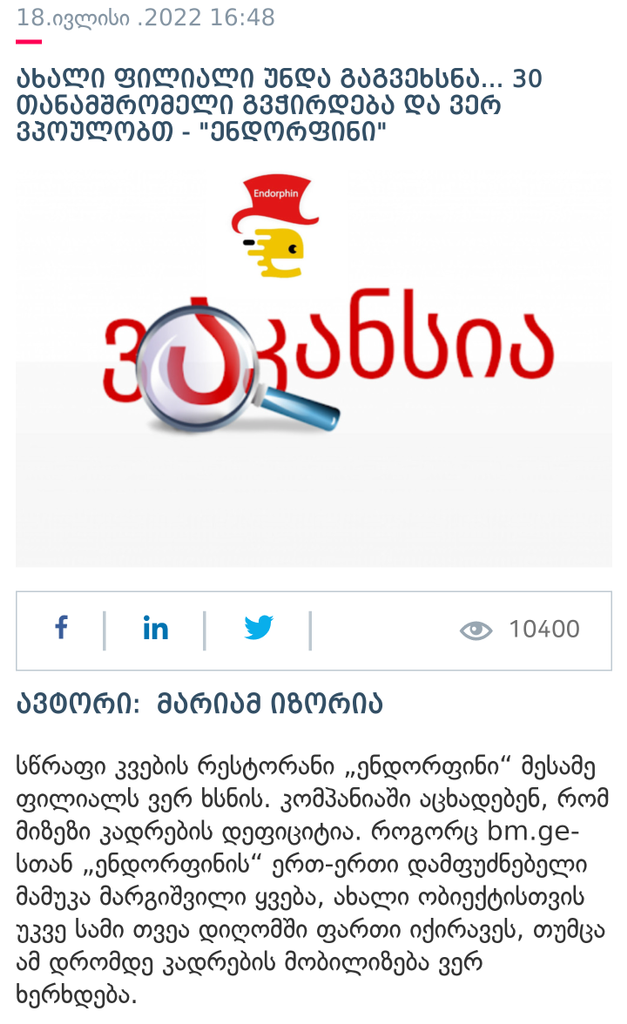
Task: Share article on LinkedIn
Action: click(x=155, y=629)
